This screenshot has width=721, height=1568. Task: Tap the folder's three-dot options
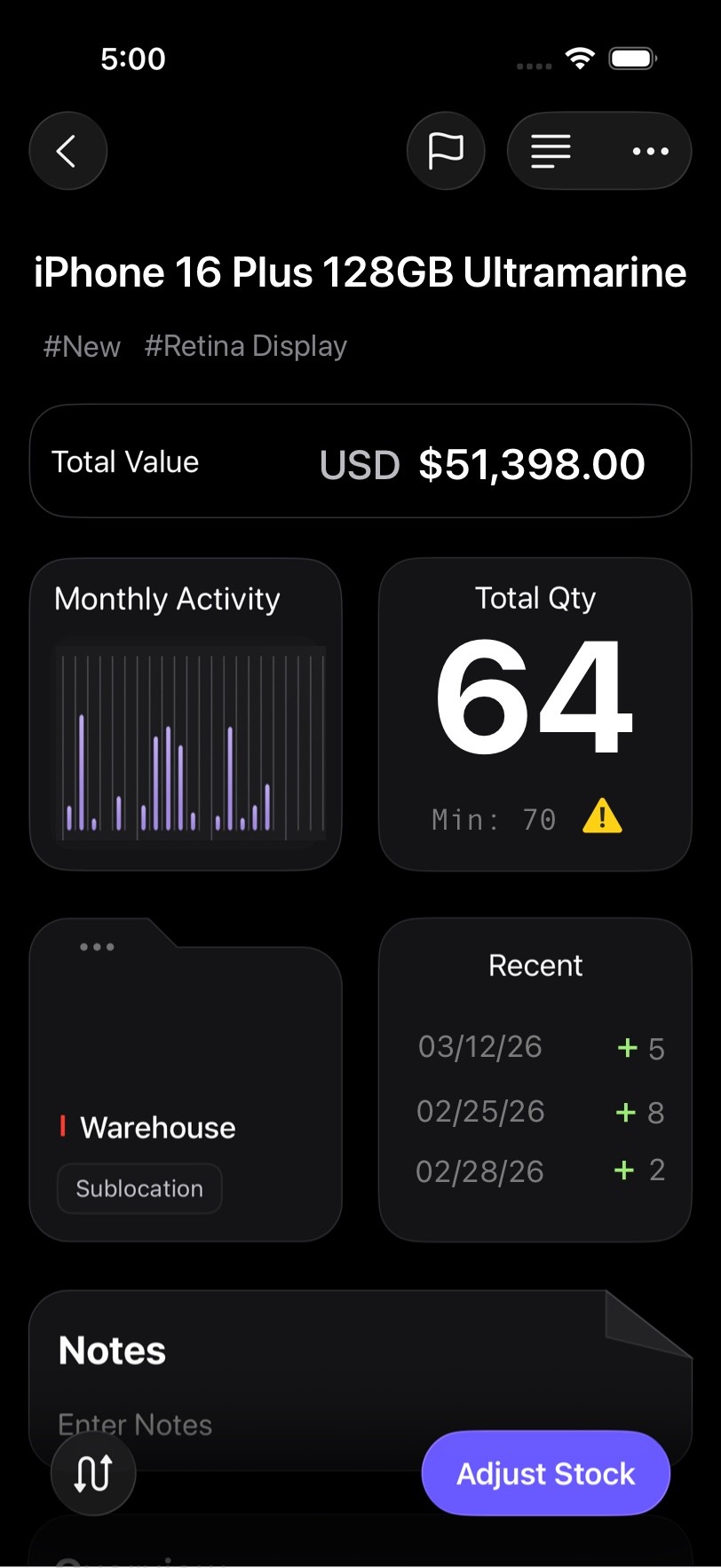coord(97,947)
